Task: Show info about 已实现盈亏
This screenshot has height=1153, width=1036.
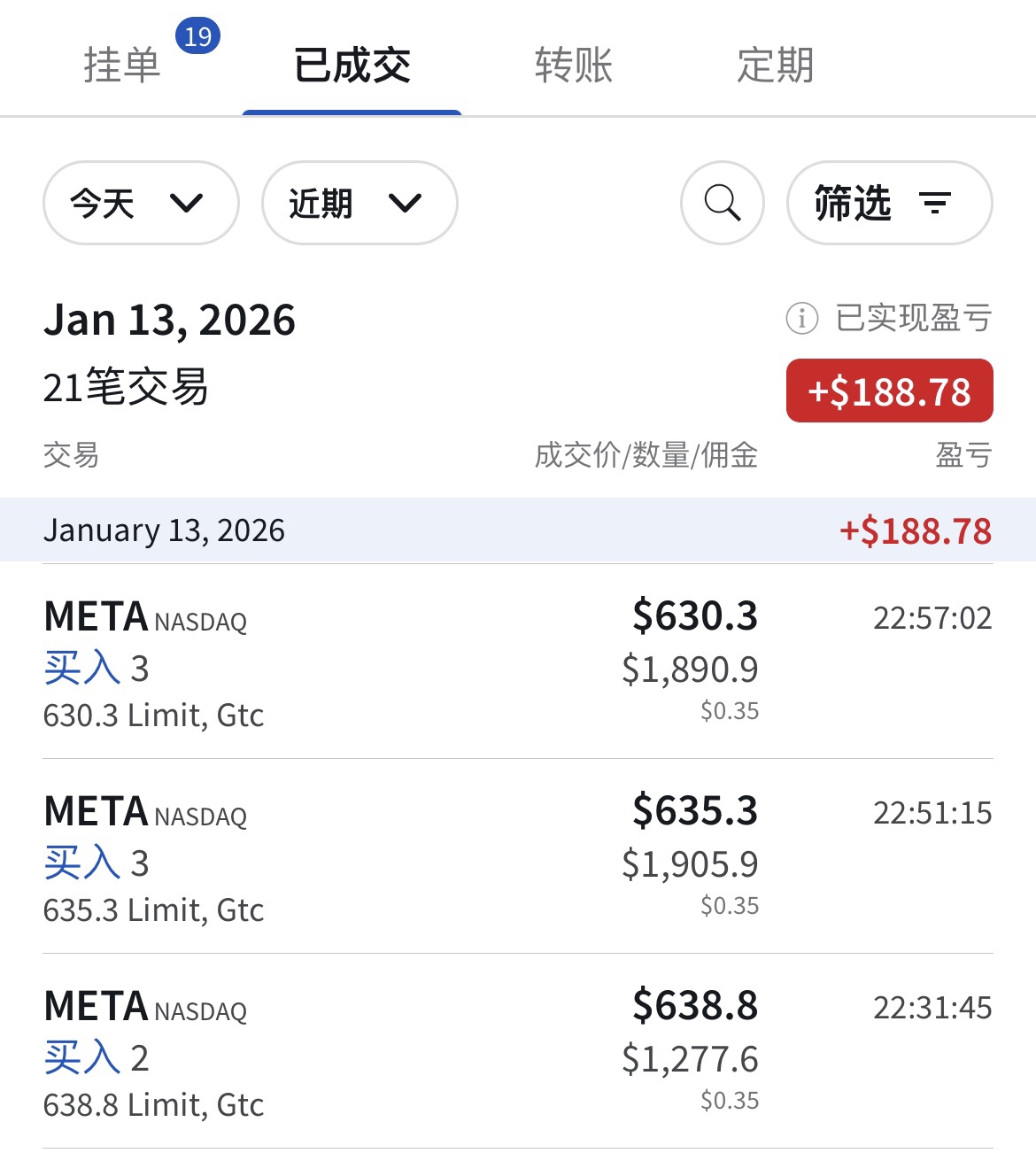Action: pyautogui.click(x=801, y=318)
